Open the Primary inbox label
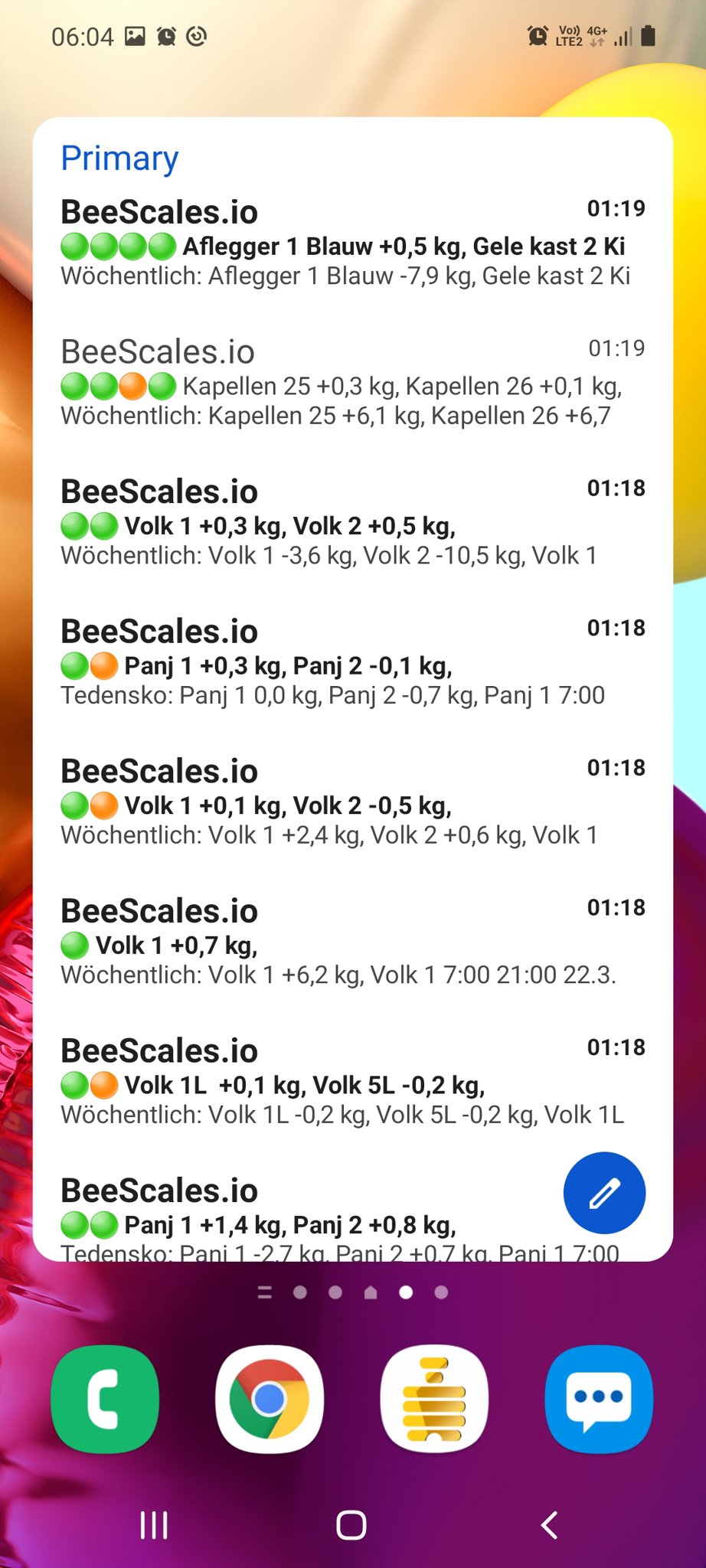The height and width of the screenshot is (1568, 706). tap(119, 158)
